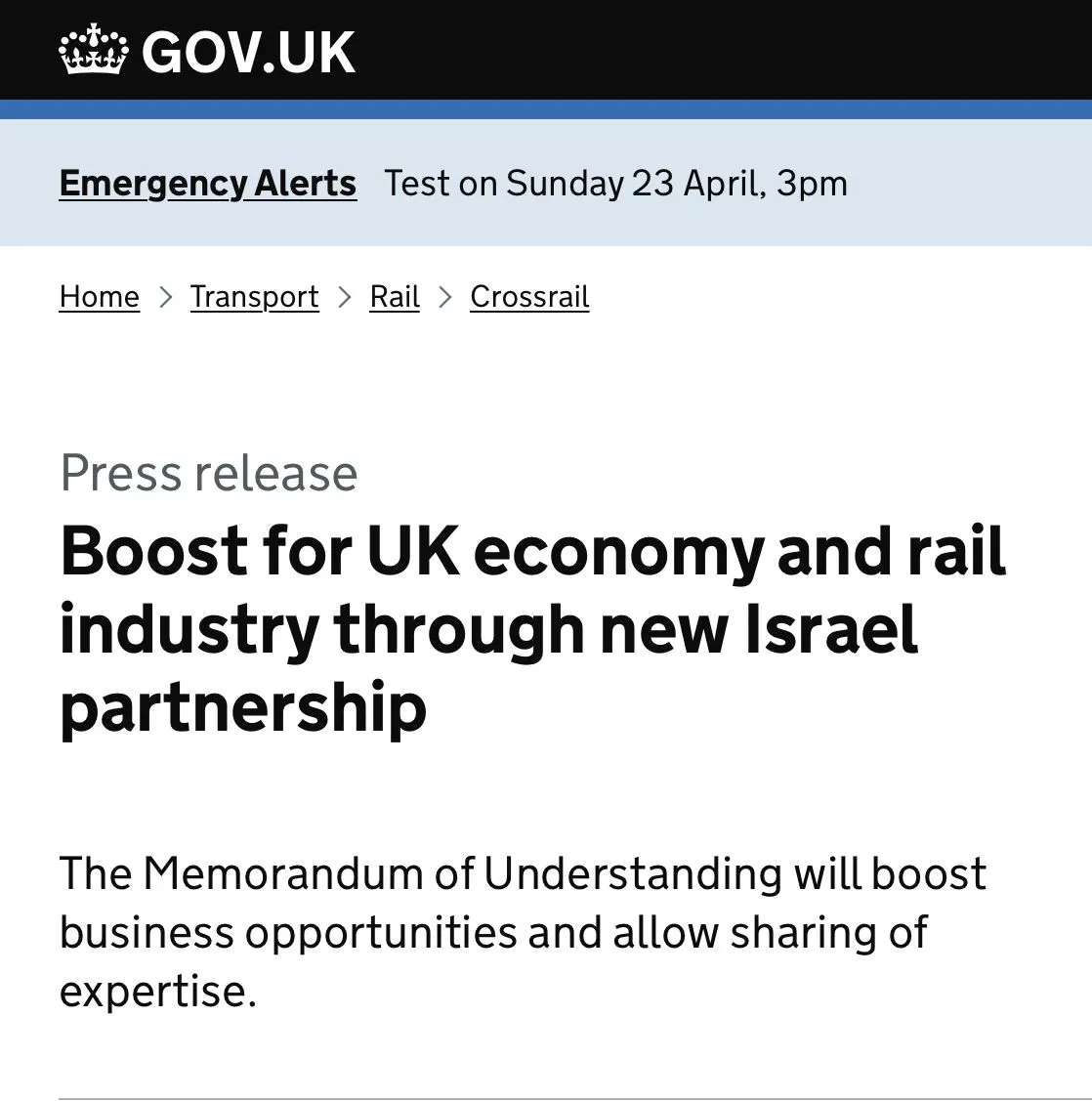Open the Rail breadcrumb link
The width and height of the screenshot is (1092, 1101).
[395, 297]
